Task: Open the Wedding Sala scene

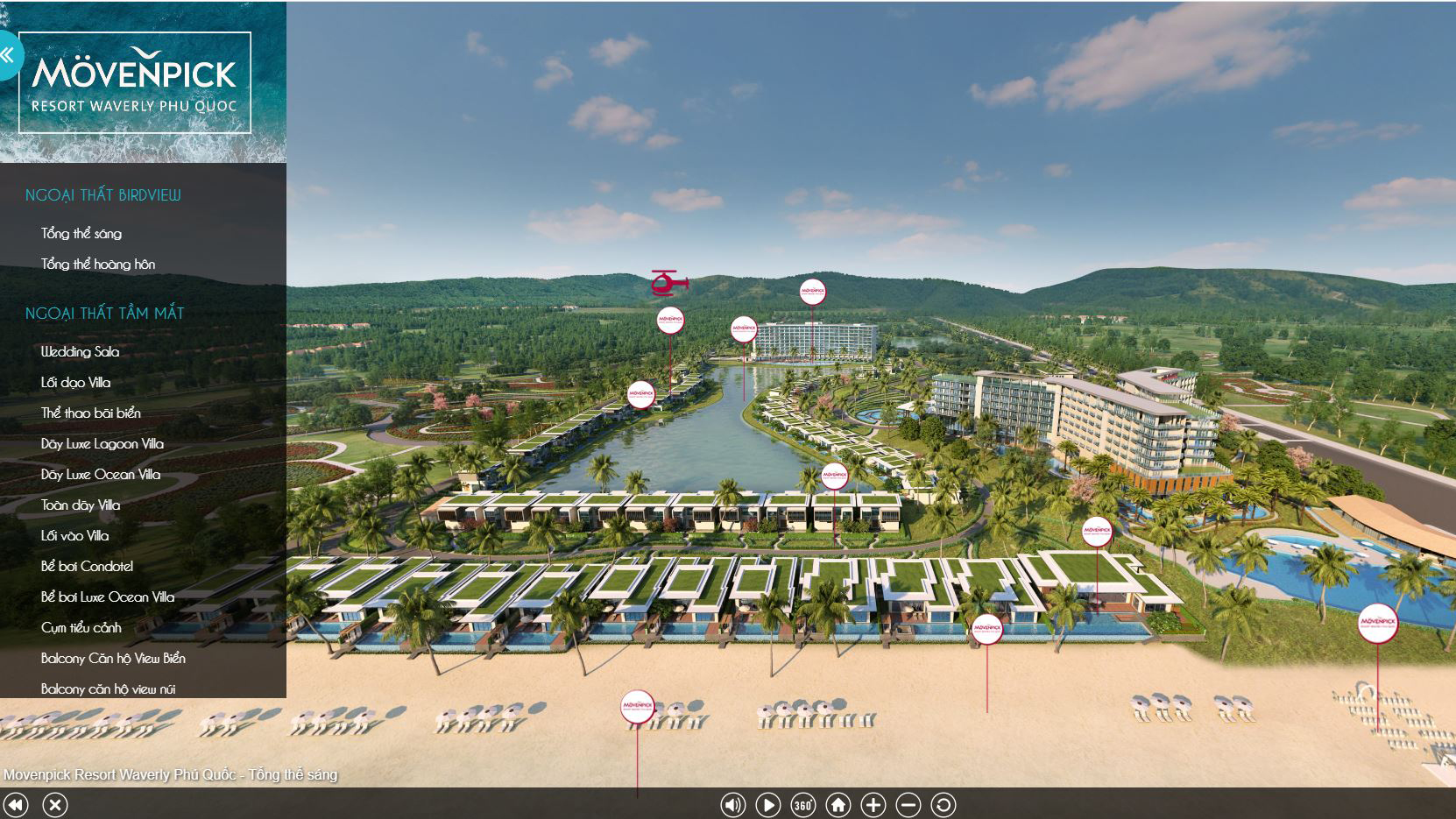Action: (80, 352)
